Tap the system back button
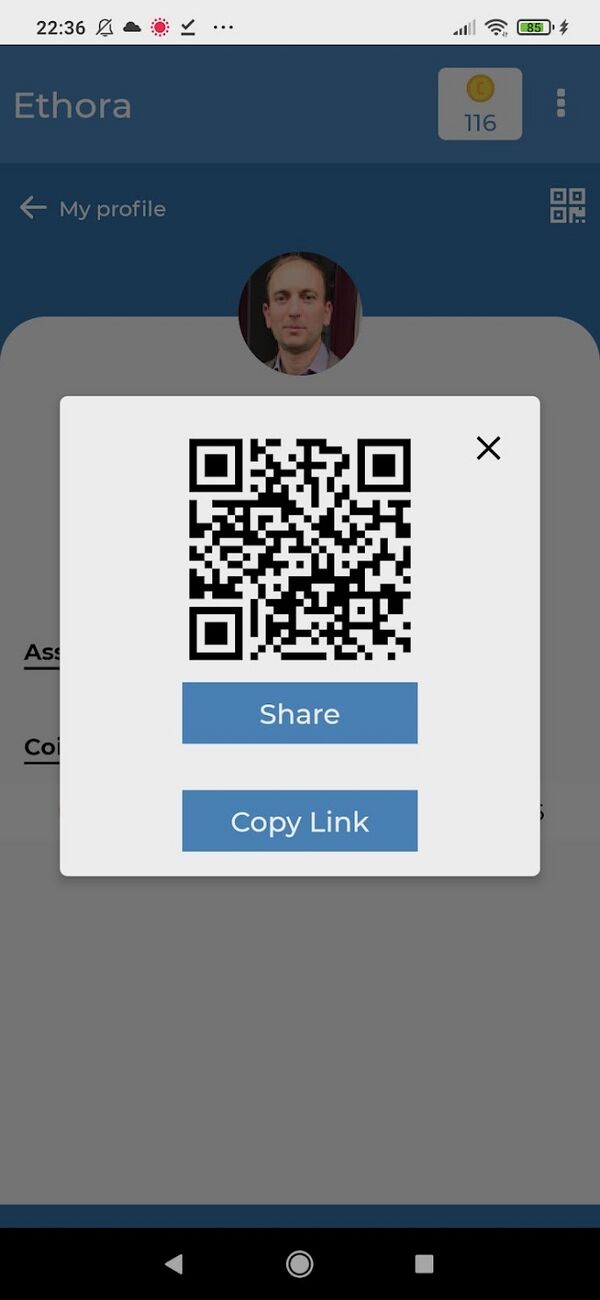Screen dimensions: 600x1300 tap(174, 1264)
